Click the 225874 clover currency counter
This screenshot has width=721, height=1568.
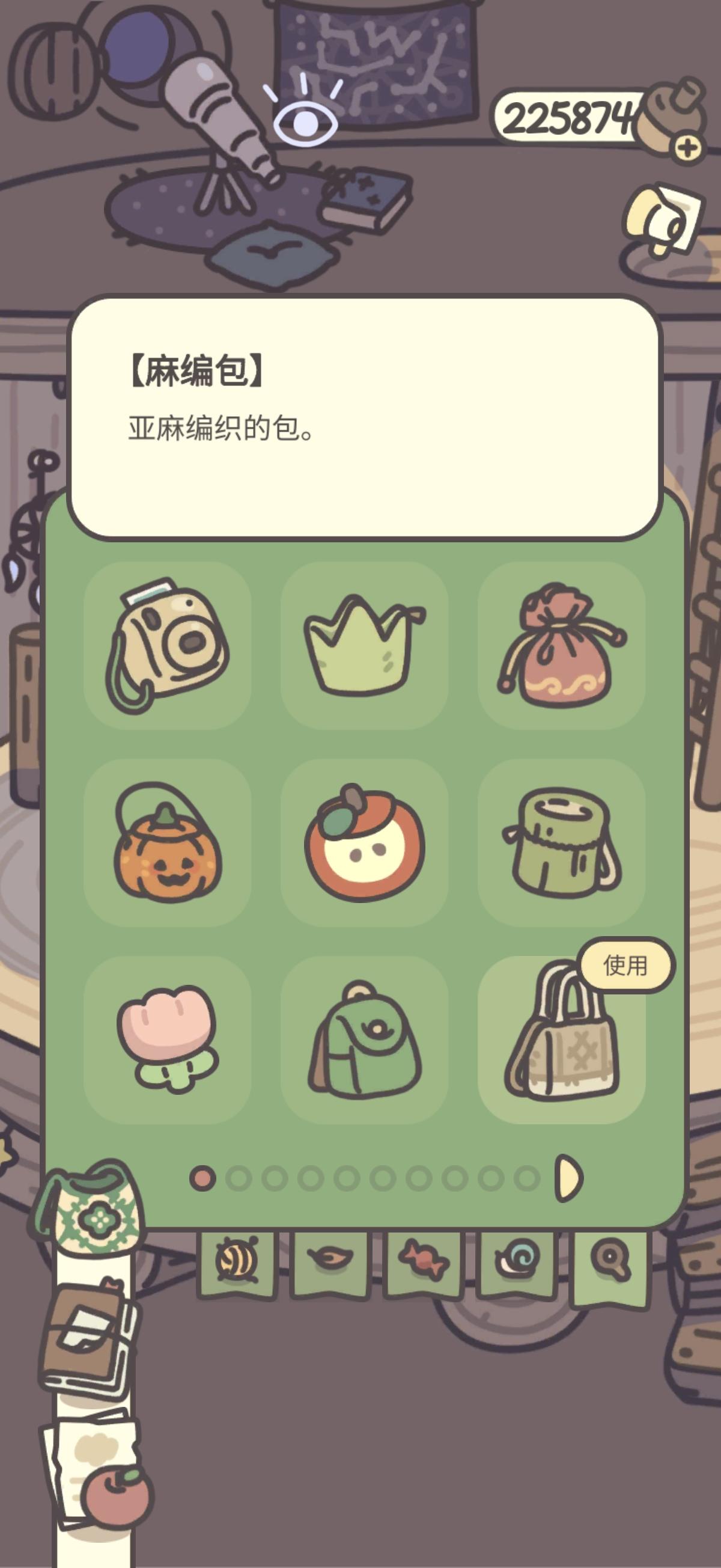tap(569, 116)
